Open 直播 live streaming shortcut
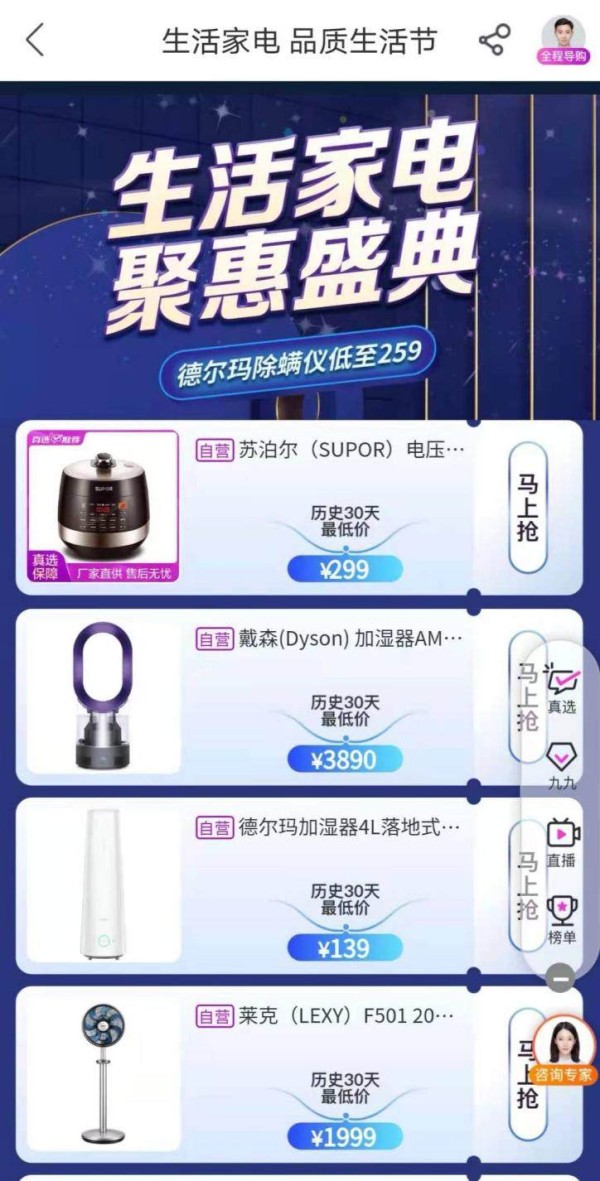 click(x=562, y=840)
